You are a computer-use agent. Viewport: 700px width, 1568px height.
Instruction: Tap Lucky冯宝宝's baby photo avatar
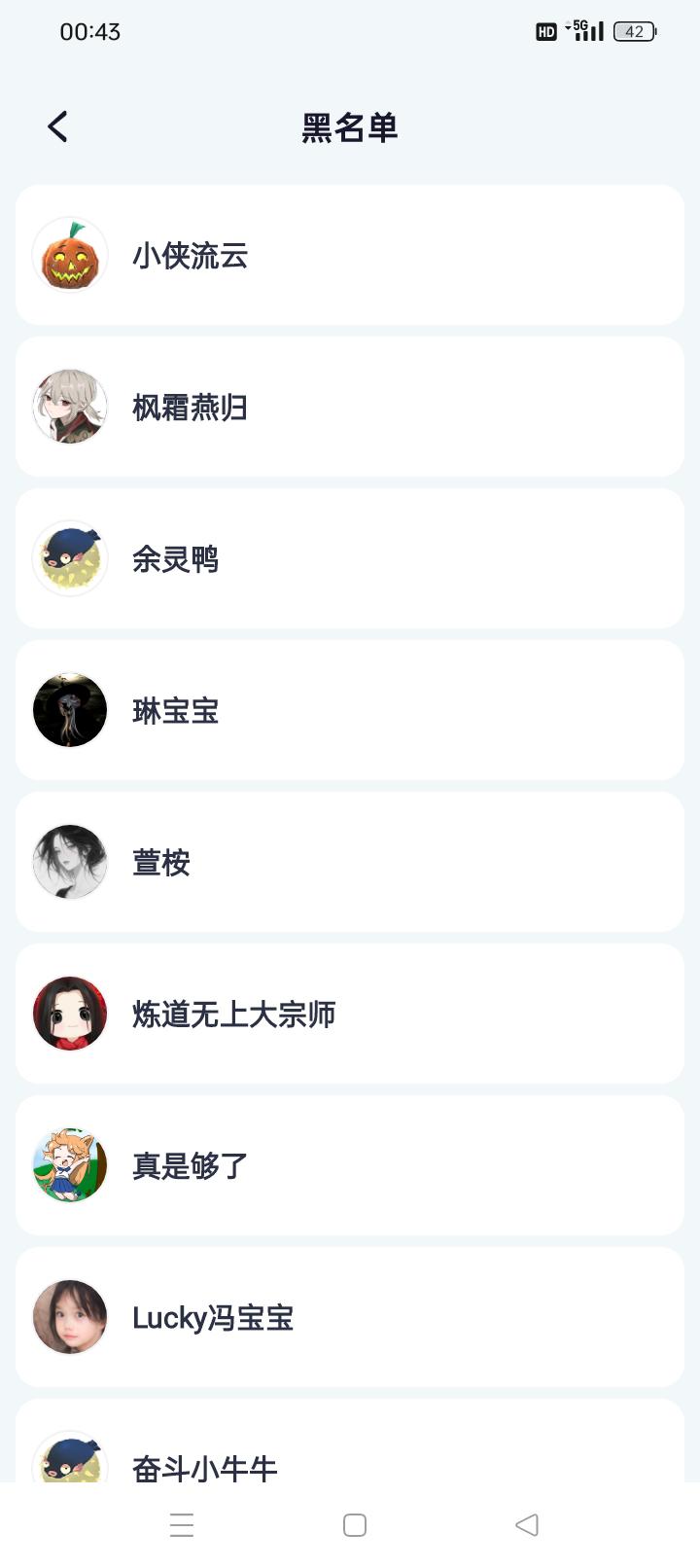pos(69,1318)
